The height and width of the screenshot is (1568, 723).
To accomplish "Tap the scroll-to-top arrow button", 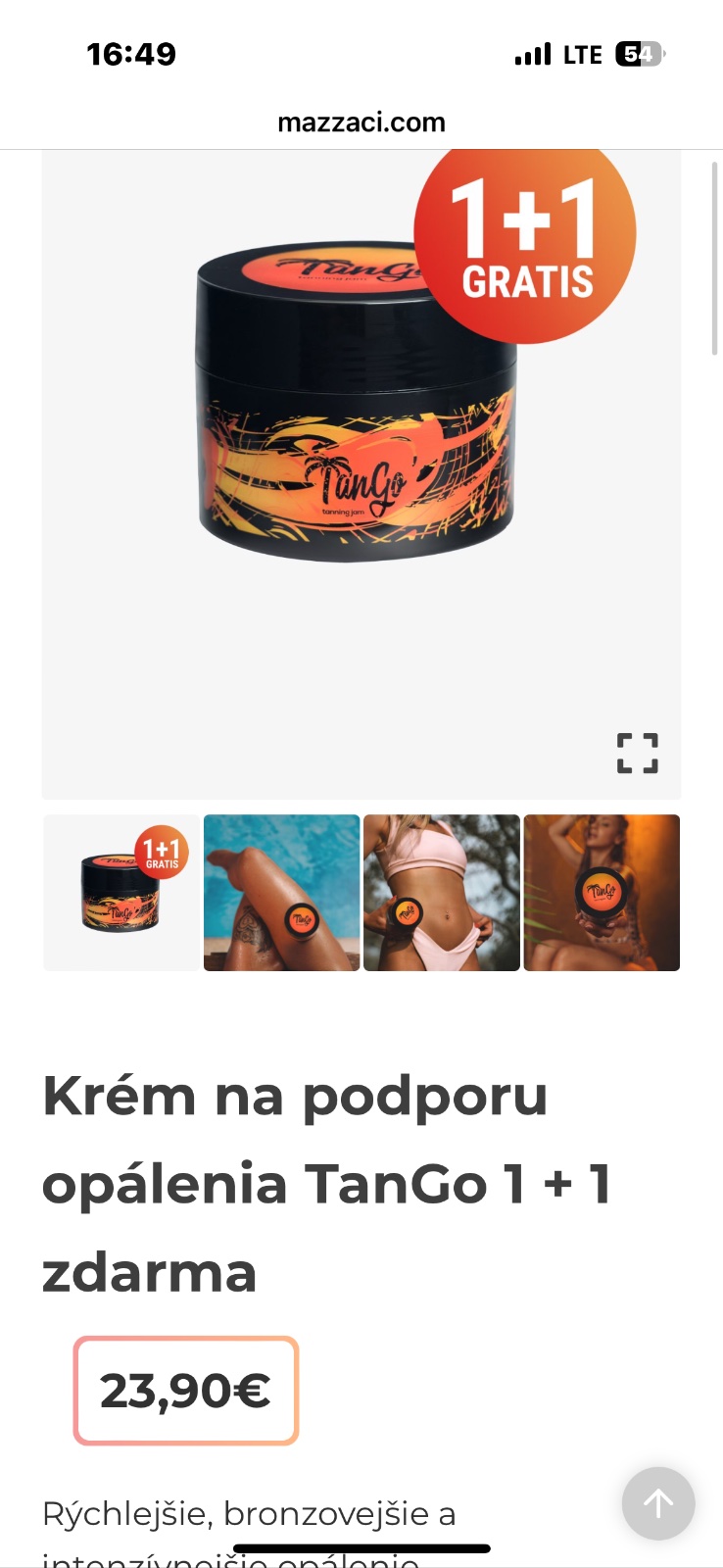I will click(x=658, y=1503).
